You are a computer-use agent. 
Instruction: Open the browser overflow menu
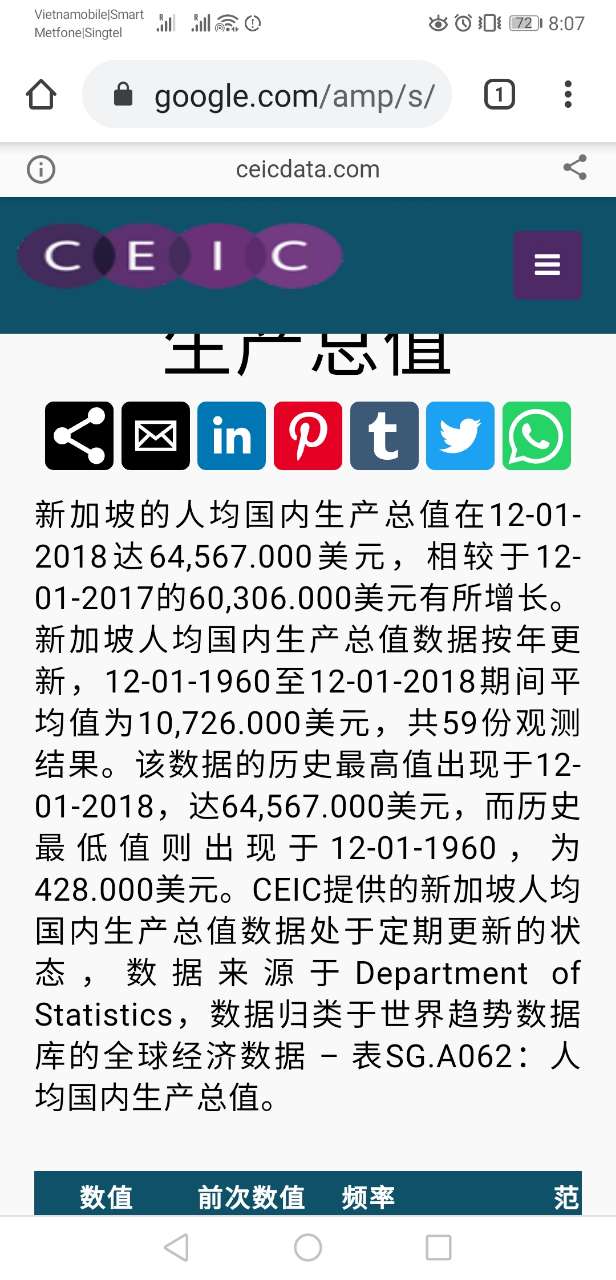coord(568,95)
